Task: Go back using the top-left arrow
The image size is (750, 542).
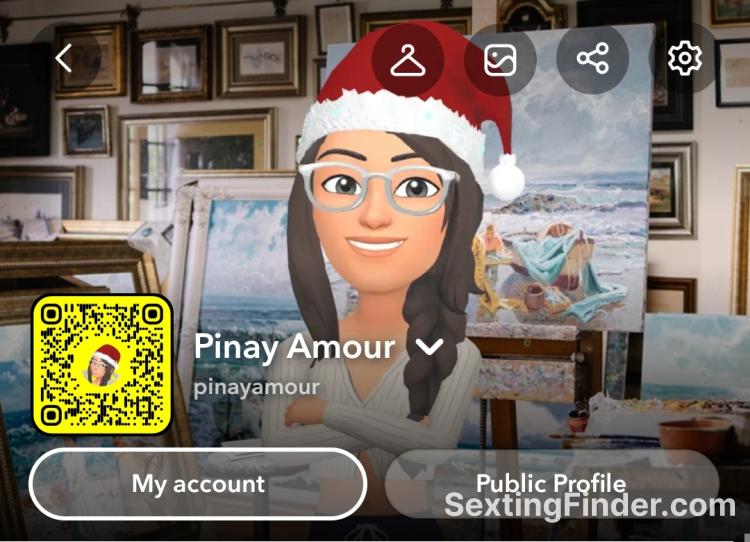Action: (64, 59)
